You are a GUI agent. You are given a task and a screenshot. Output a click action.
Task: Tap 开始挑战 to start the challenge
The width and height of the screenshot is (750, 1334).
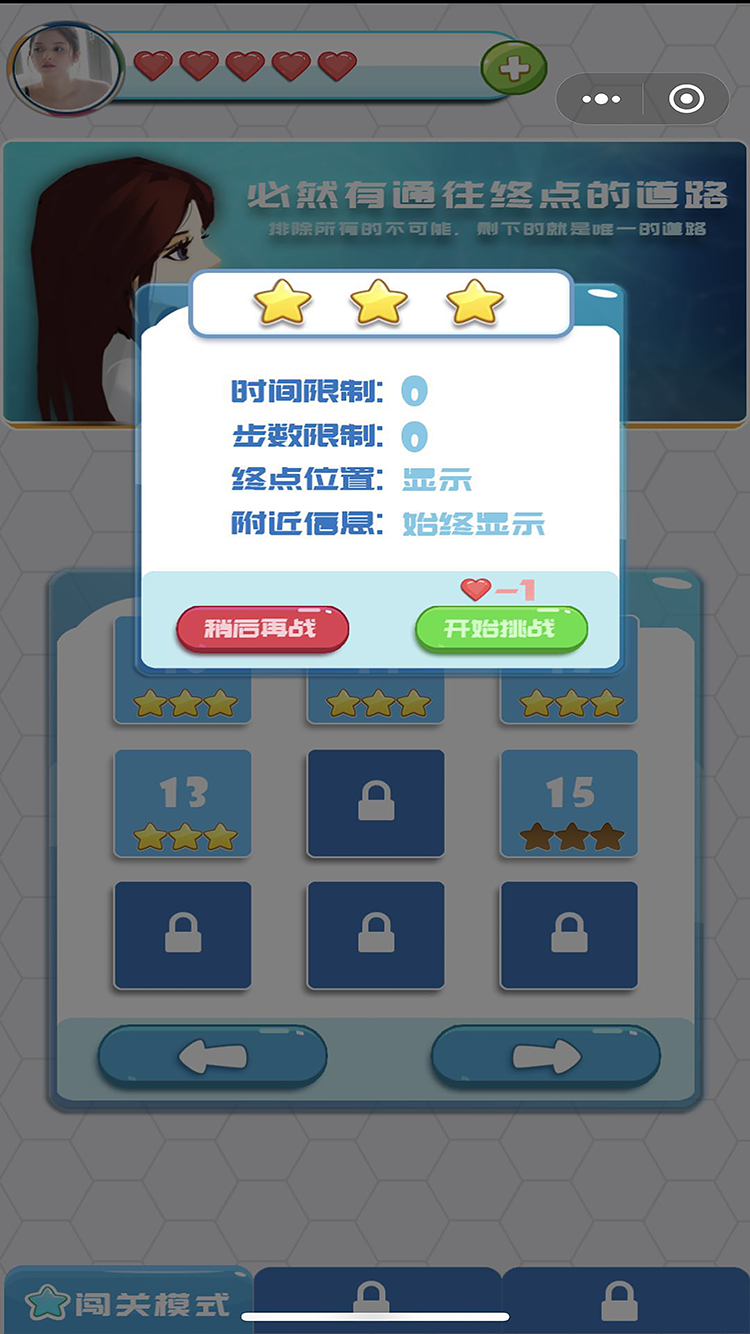click(501, 629)
